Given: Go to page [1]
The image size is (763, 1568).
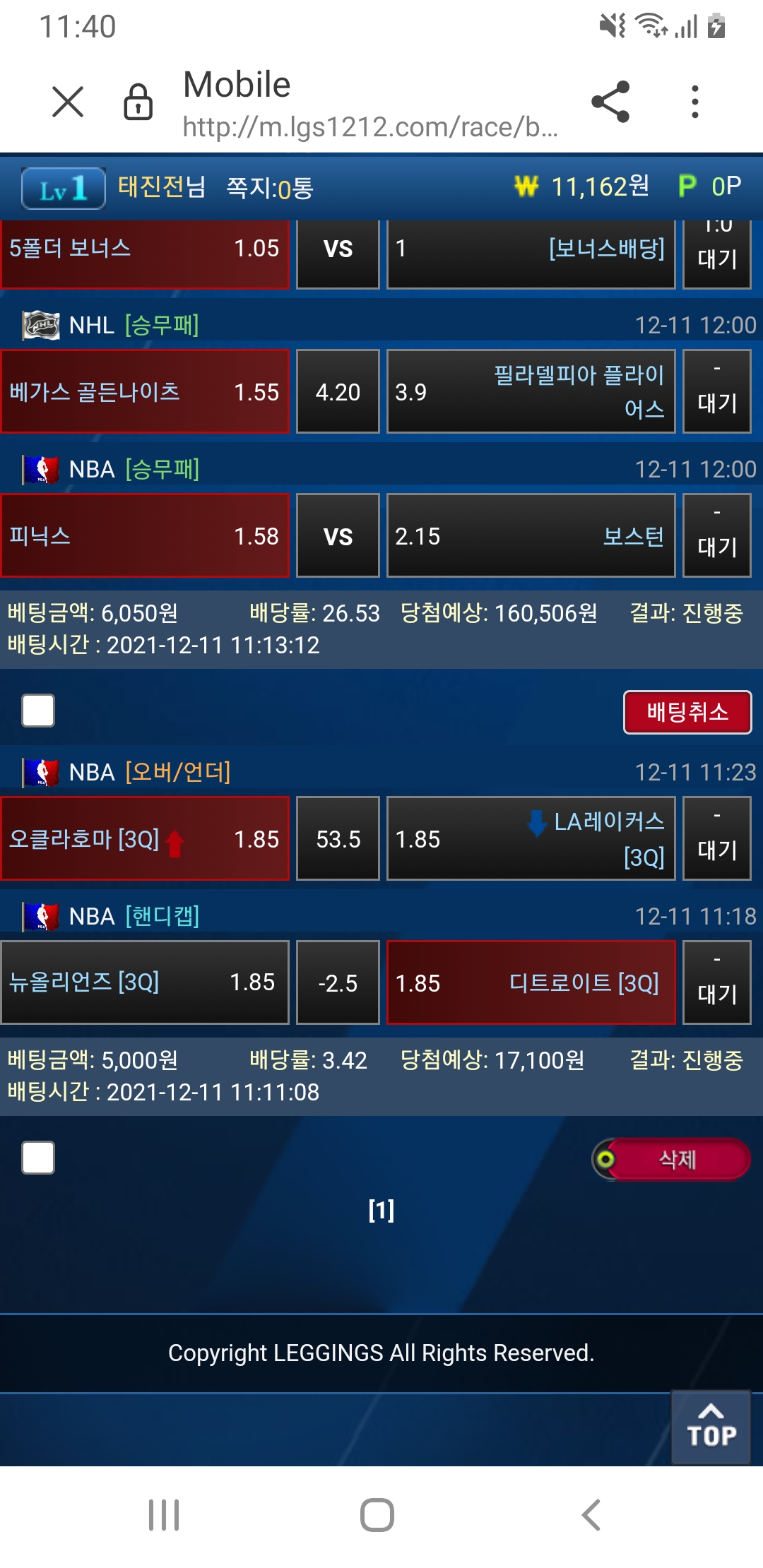Looking at the screenshot, I should point(381,1210).
